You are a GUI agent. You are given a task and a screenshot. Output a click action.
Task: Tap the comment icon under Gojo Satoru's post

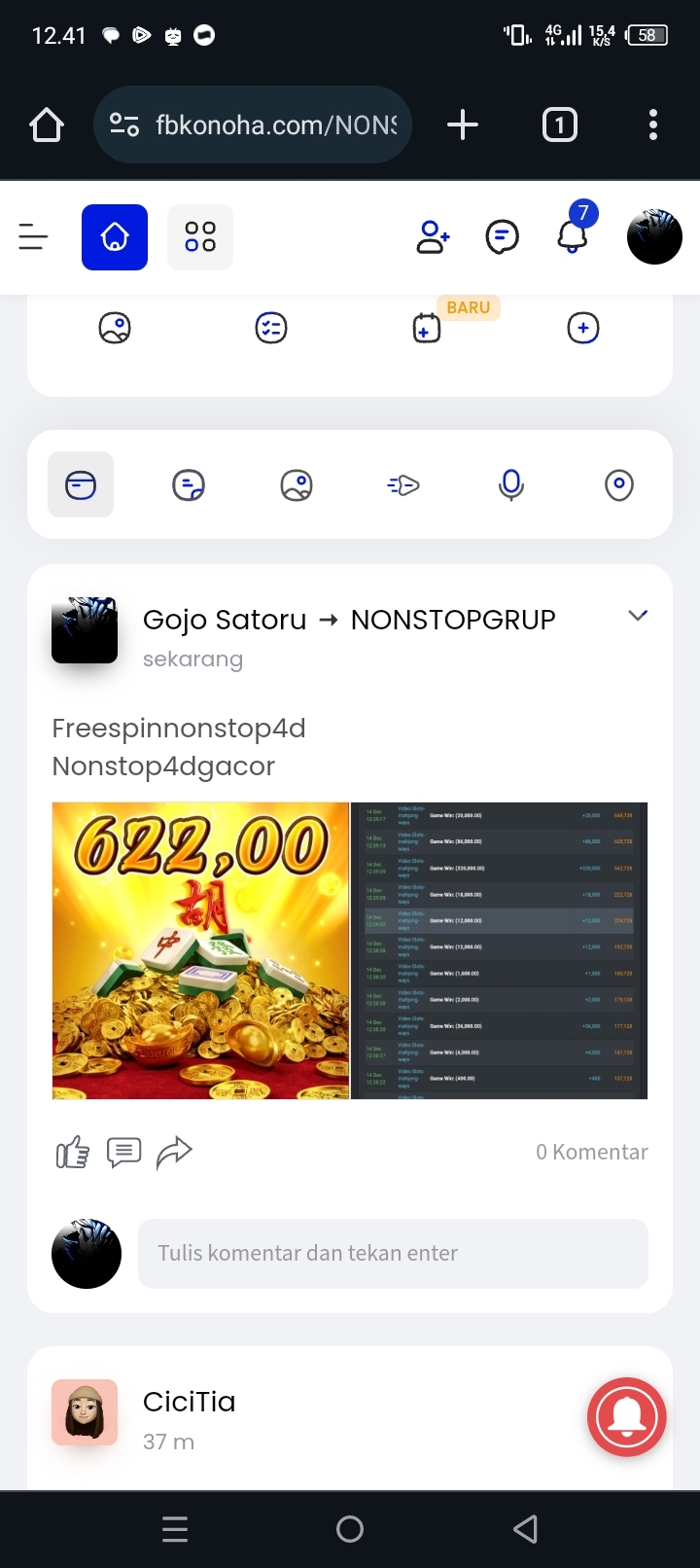click(x=123, y=1153)
